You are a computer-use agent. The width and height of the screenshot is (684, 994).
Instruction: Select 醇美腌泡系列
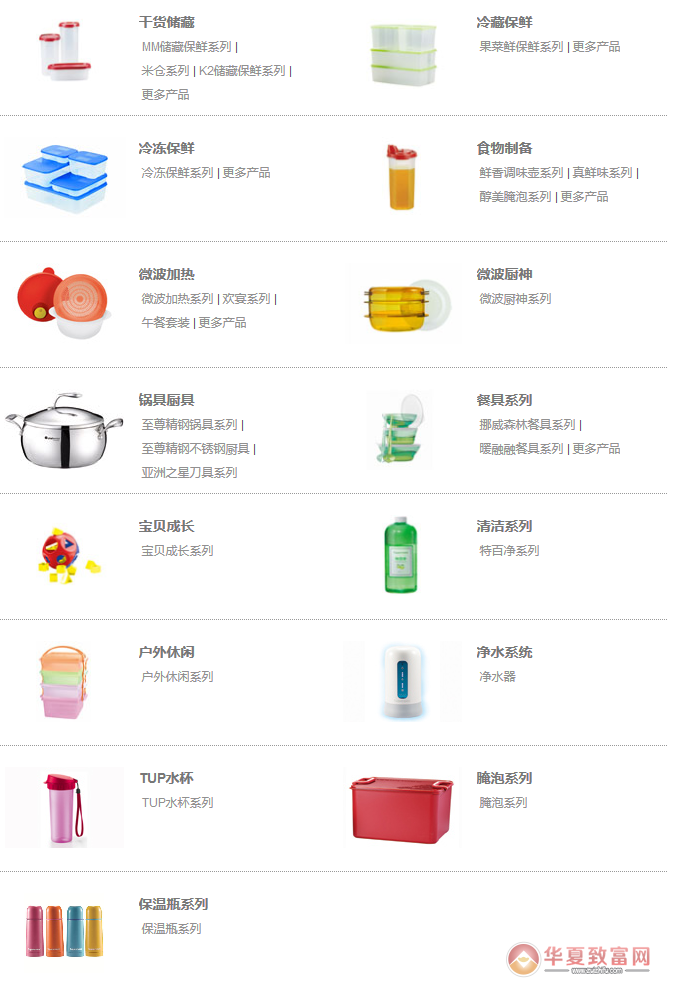515,197
